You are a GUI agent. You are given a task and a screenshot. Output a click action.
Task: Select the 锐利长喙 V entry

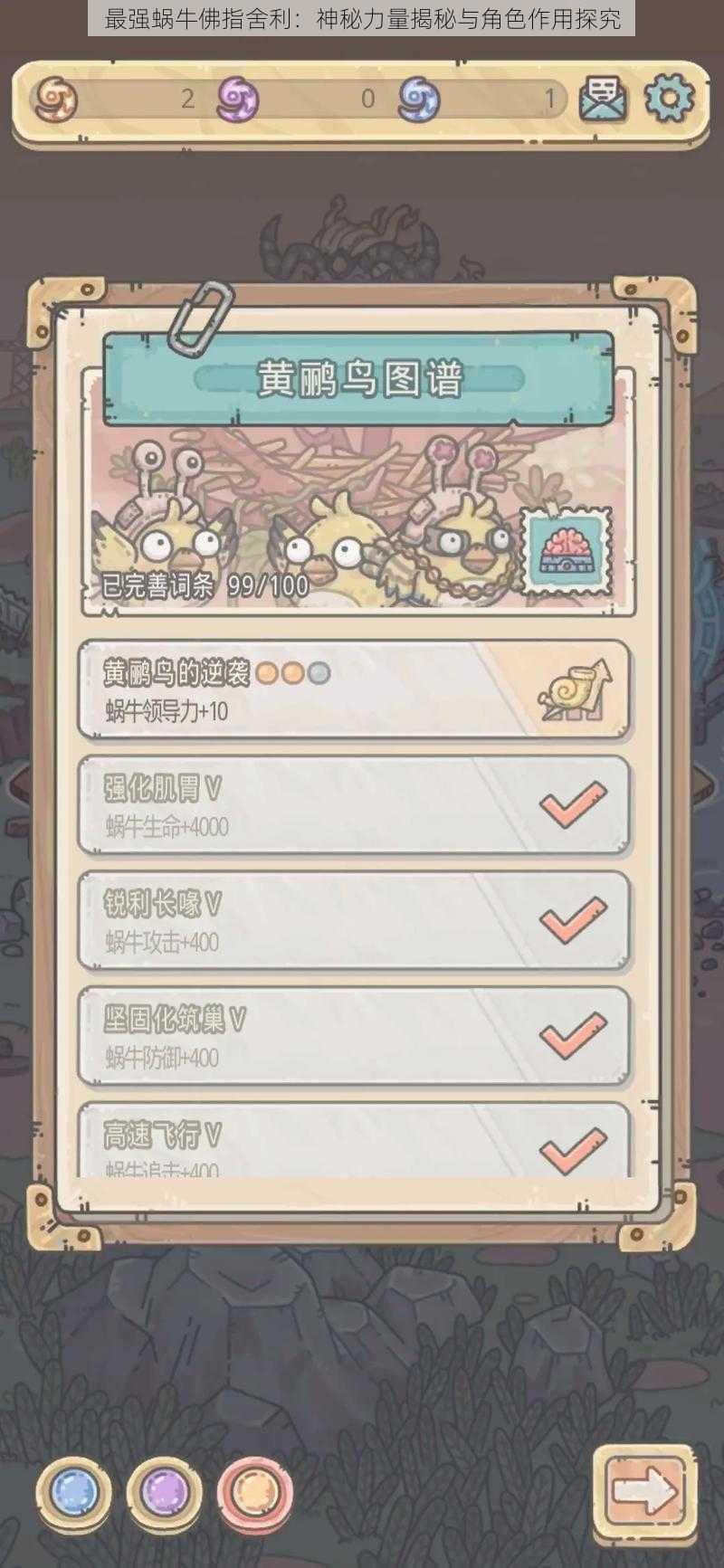(x=354, y=921)
